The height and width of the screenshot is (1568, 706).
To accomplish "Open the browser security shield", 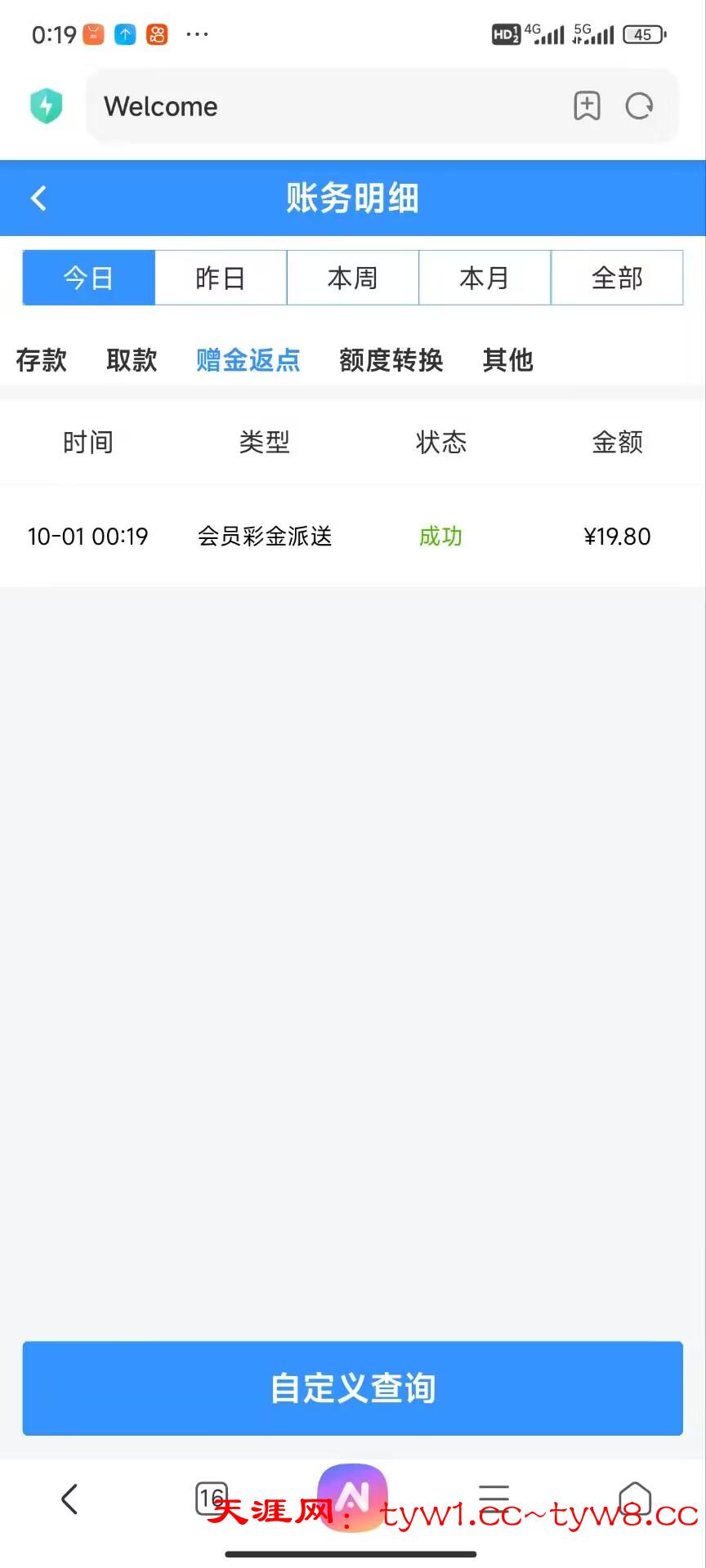I will tap(47, 106).
